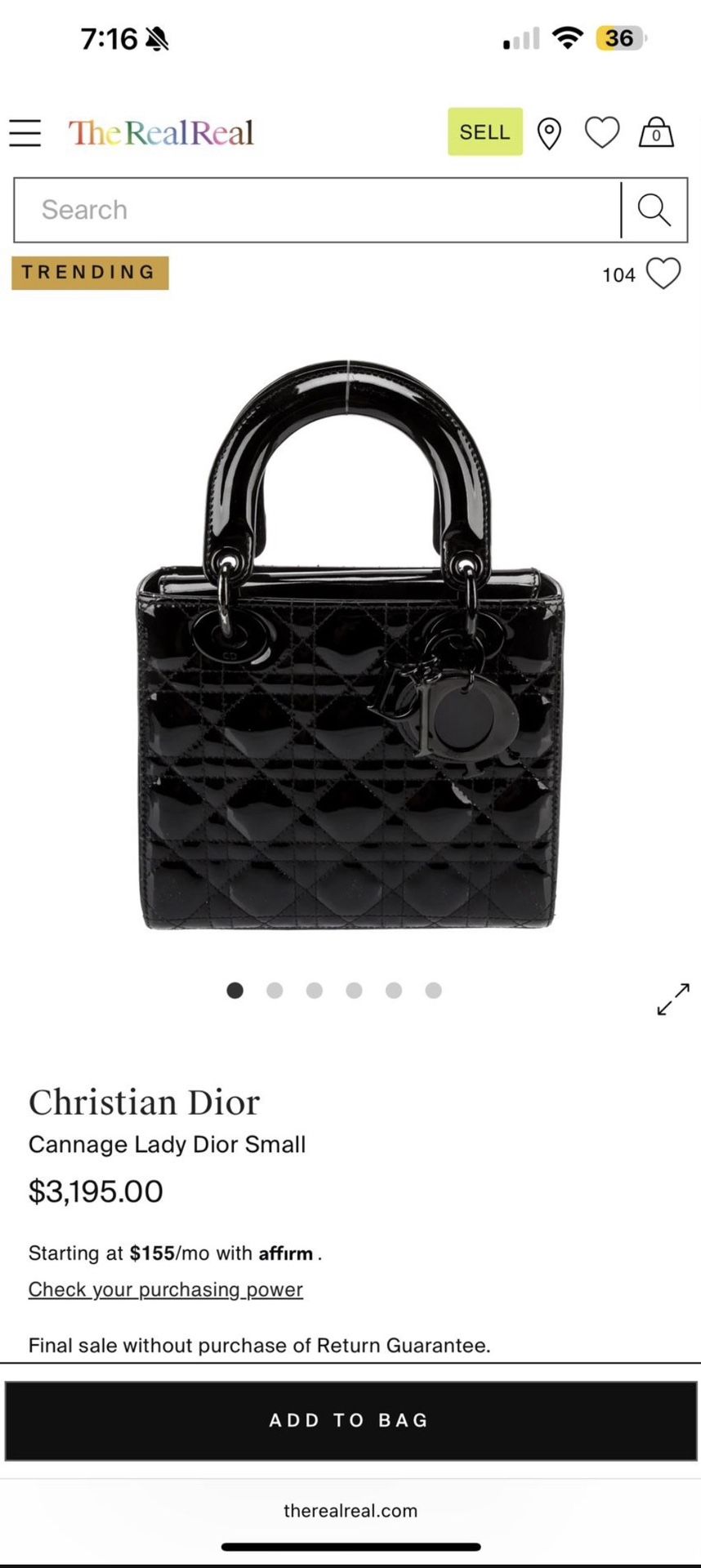Click the store locator pin icon

tap(548, 131)
